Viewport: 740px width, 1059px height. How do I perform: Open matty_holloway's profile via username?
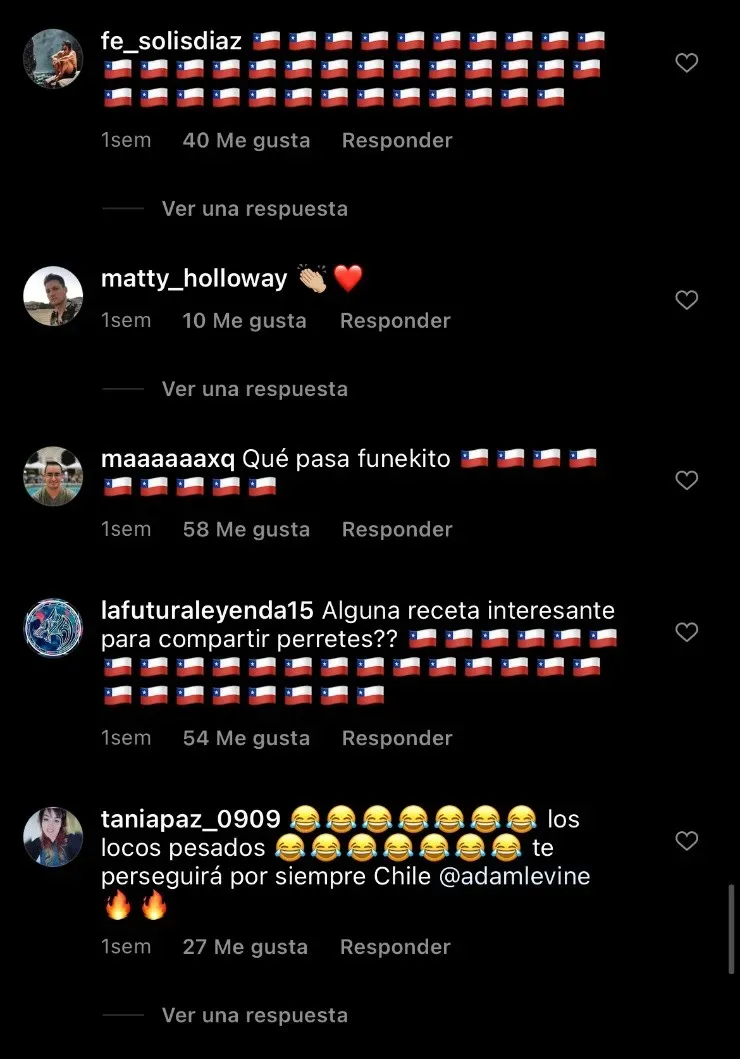click(194, 279)
